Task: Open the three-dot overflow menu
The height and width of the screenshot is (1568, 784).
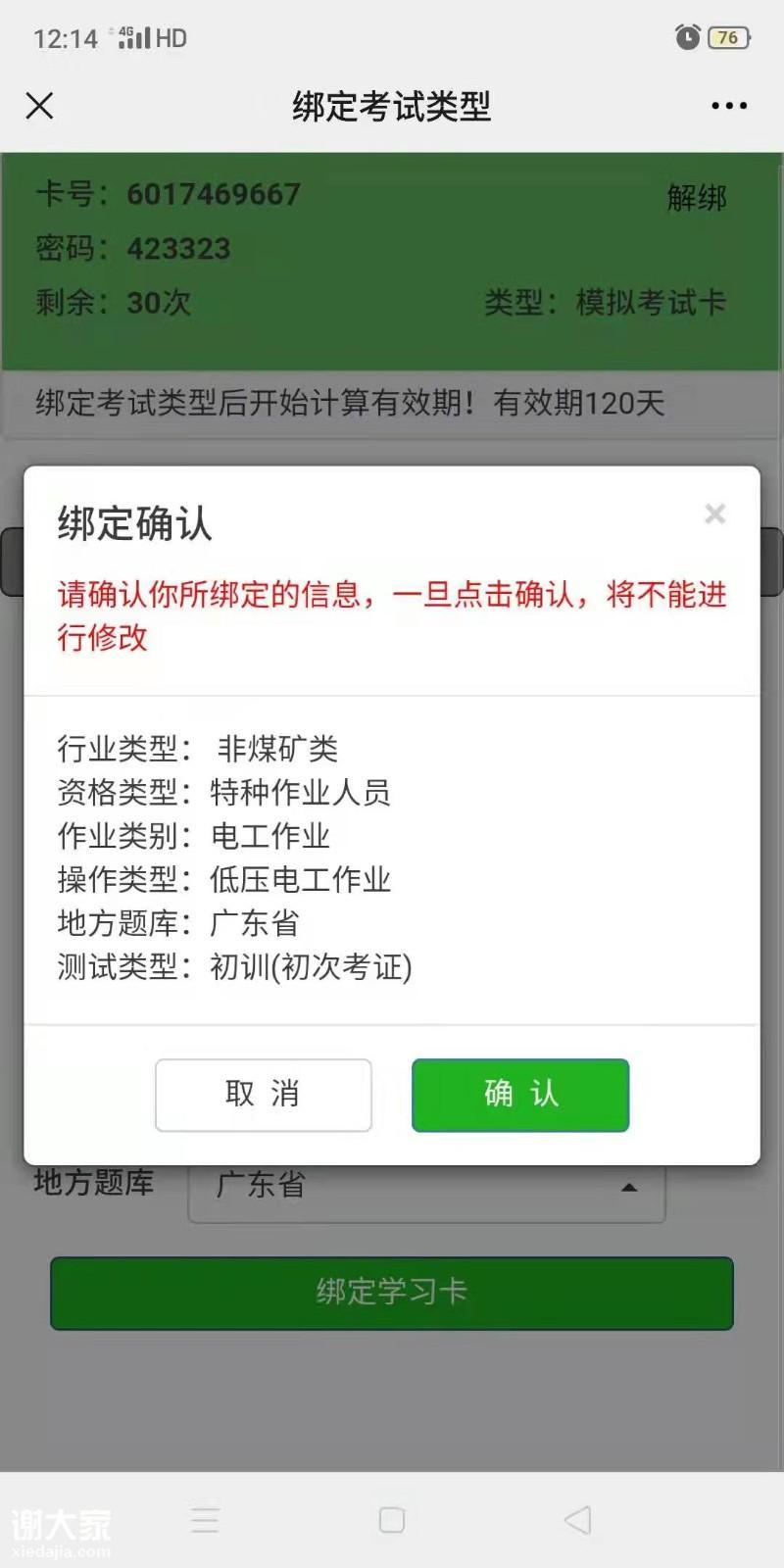Action: pos(728,106)
